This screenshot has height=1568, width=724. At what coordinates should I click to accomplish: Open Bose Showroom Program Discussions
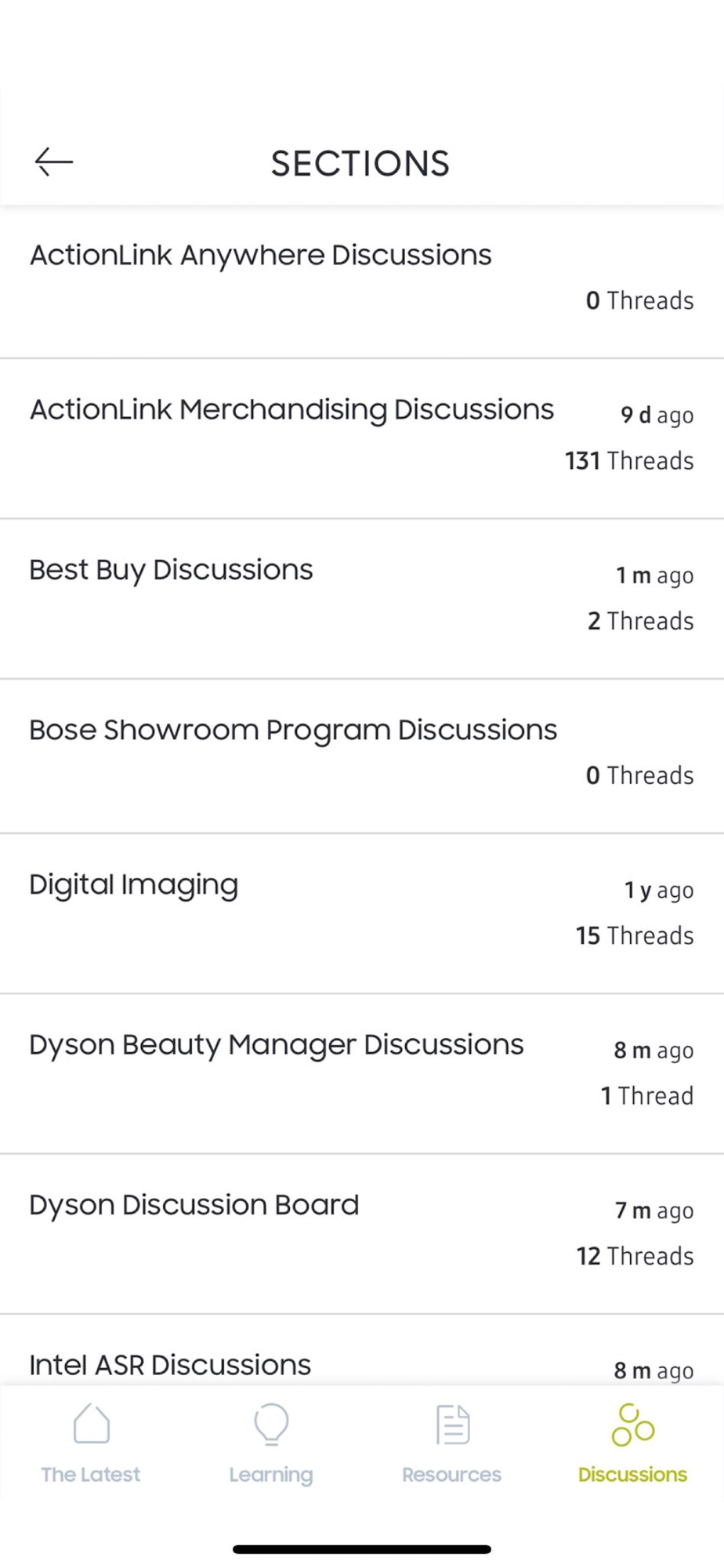click(x=362, y=756)
